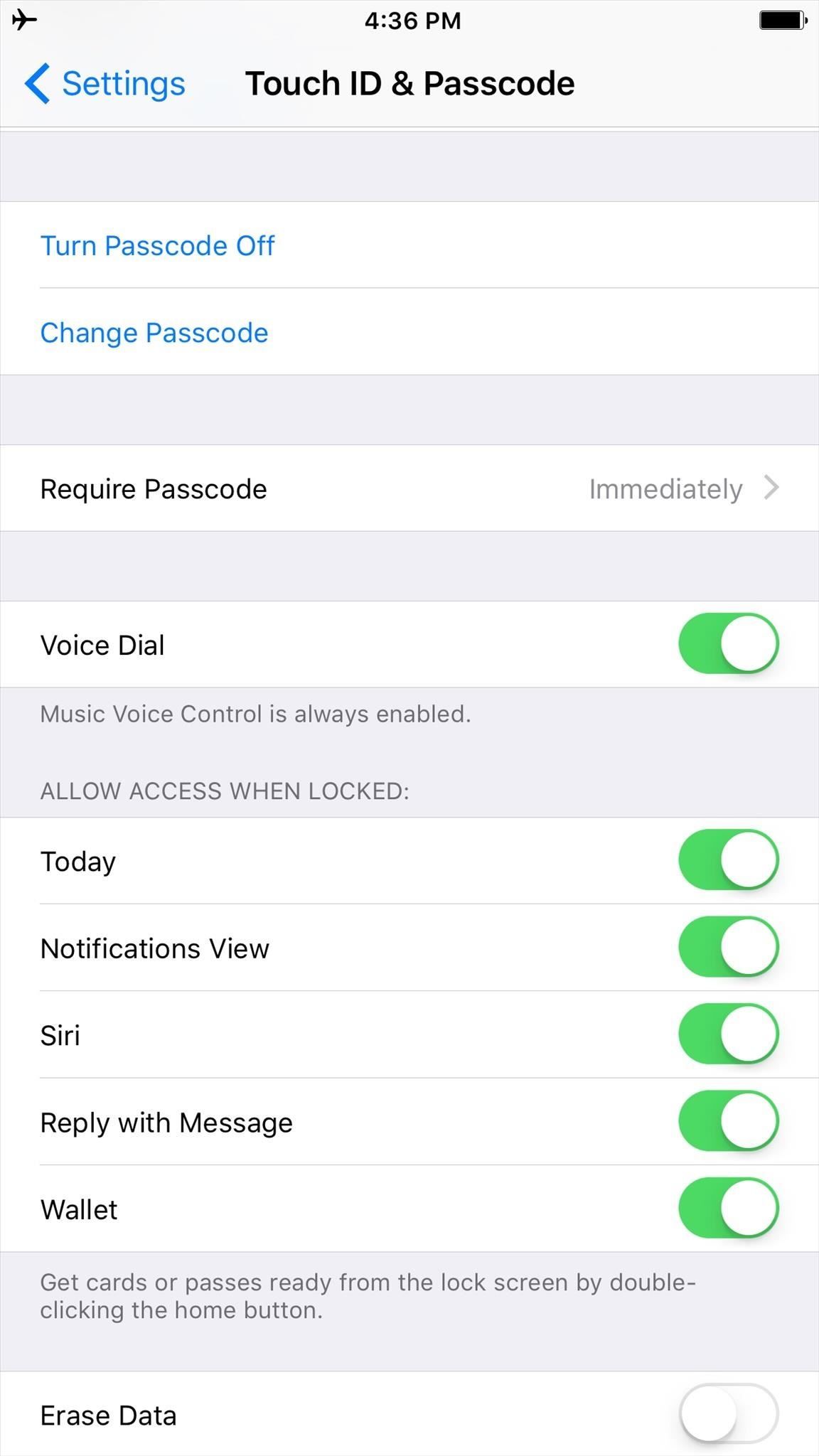Screen dimensions: 819x1456
Task: Turn off Today access when locked
Action: click(x=729, y=860)
